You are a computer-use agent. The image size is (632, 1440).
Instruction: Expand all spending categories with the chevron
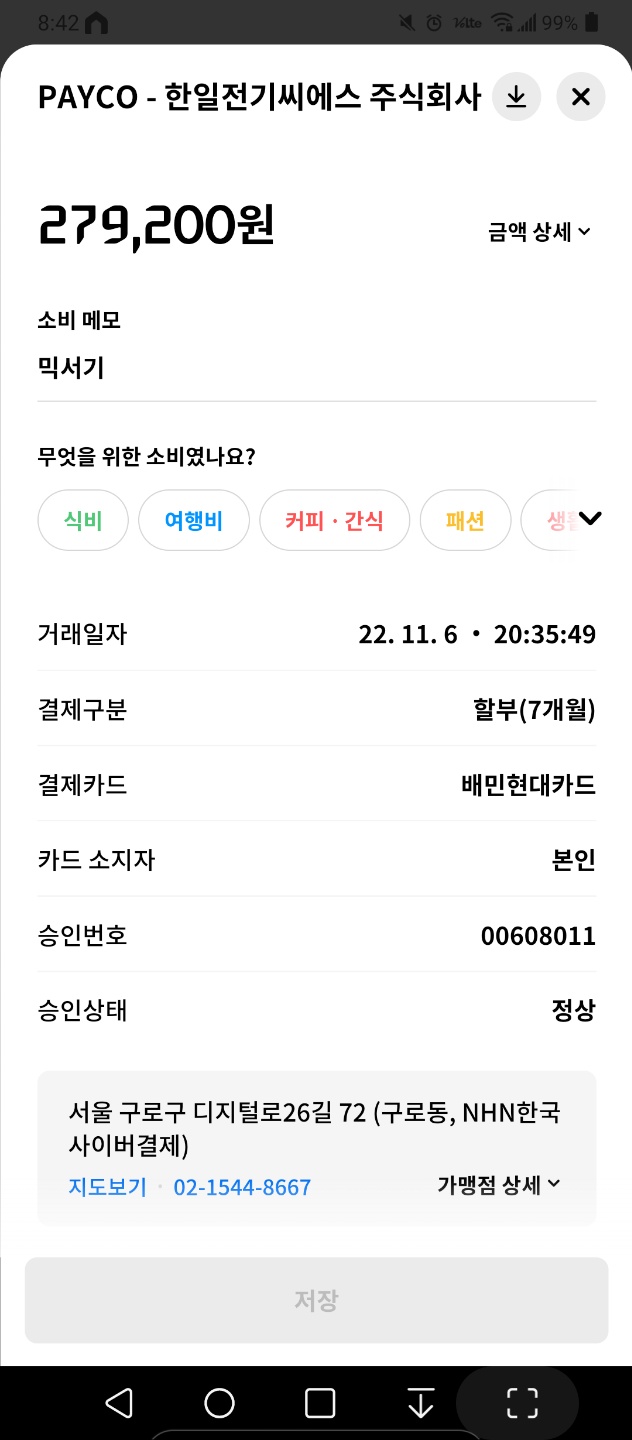591,518
